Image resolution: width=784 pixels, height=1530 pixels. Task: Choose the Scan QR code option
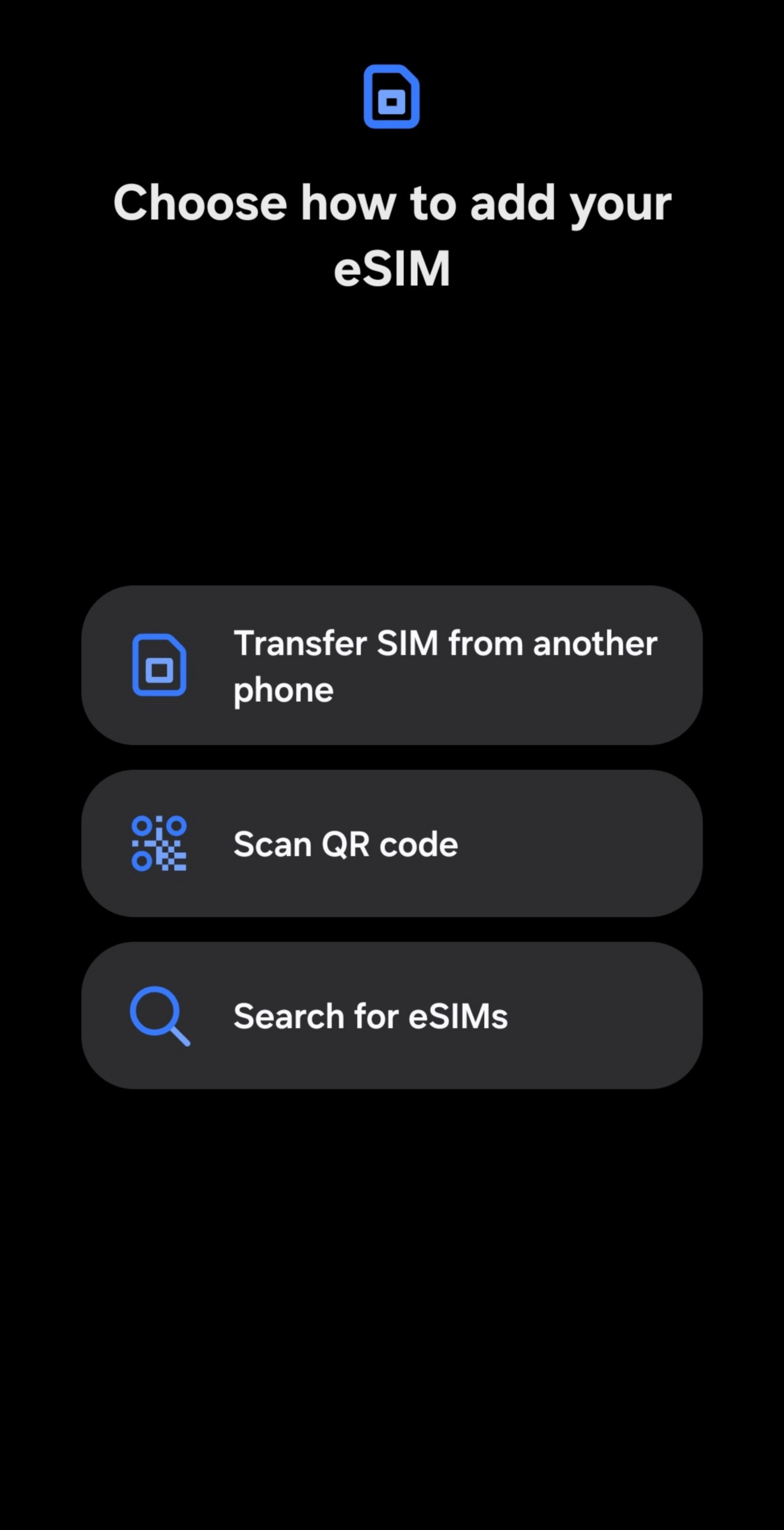(392, 843)
